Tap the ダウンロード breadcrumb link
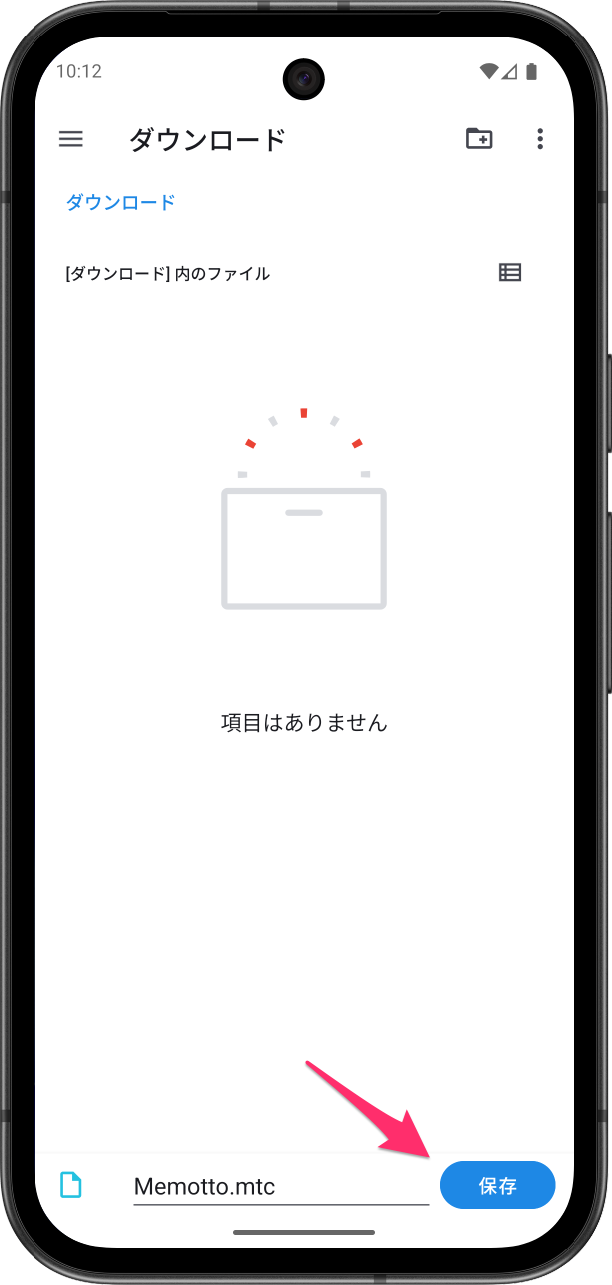The height and width of the screenshot is (1285, 612). click(120, 202)
